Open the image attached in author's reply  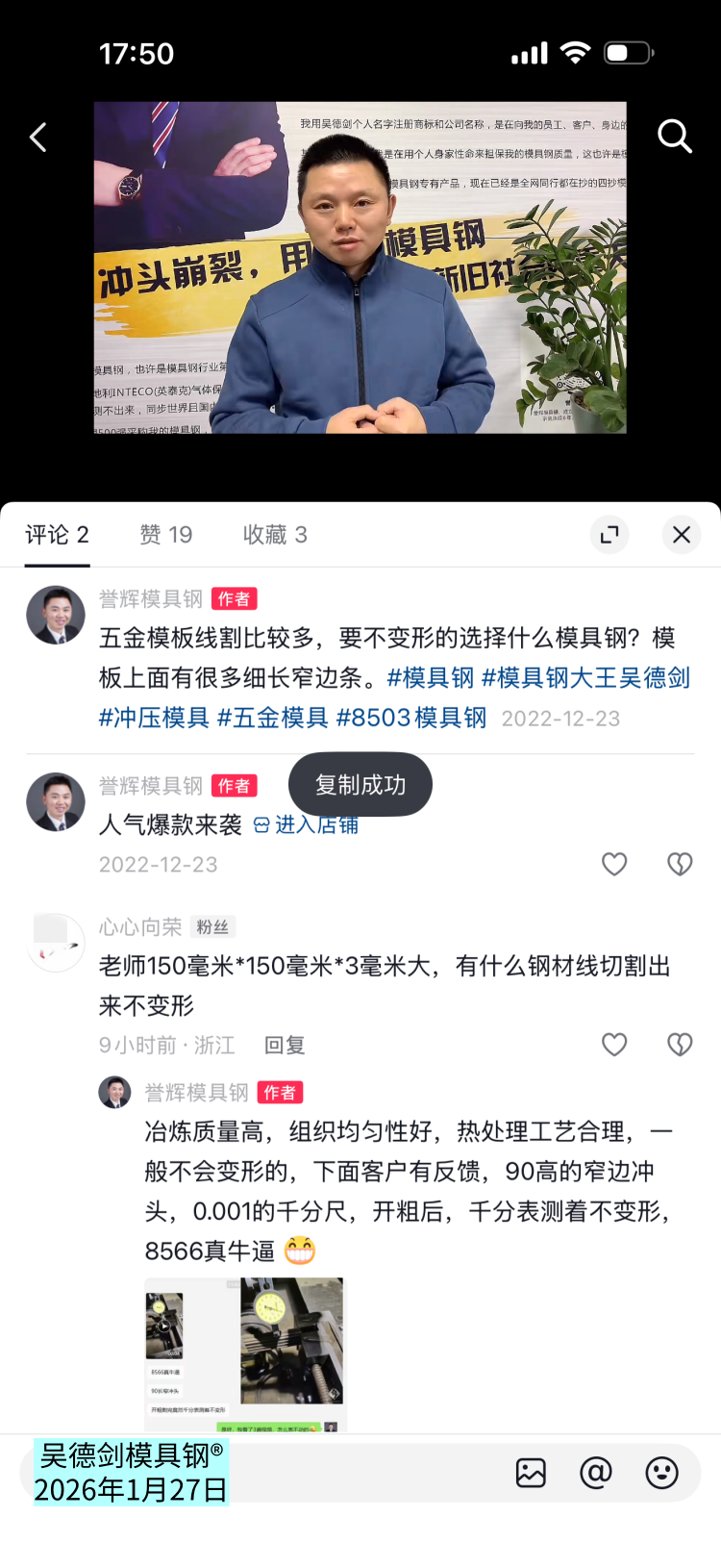point(244,1354)
